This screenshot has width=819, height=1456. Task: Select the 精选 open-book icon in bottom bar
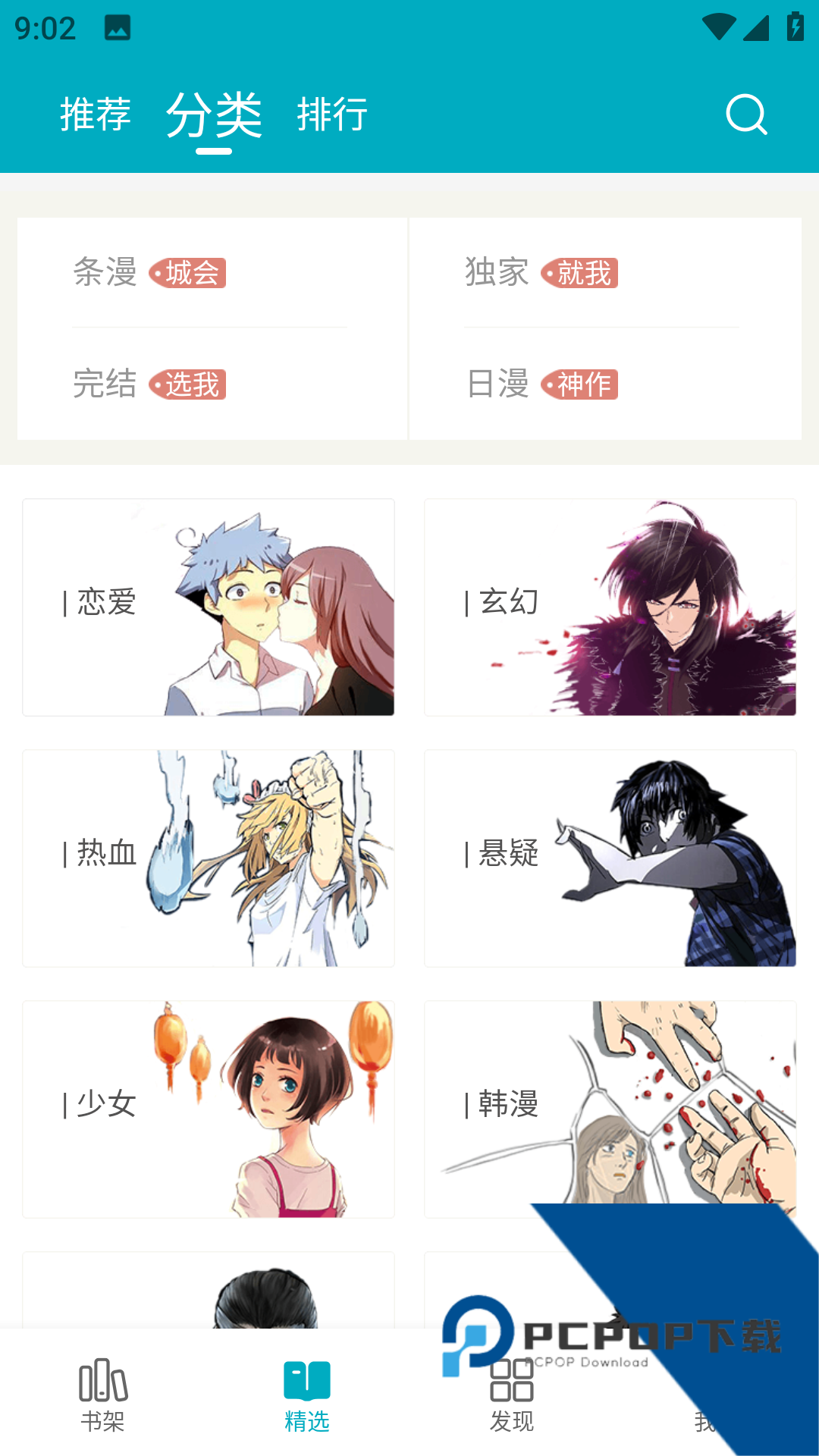(306, 1395)
